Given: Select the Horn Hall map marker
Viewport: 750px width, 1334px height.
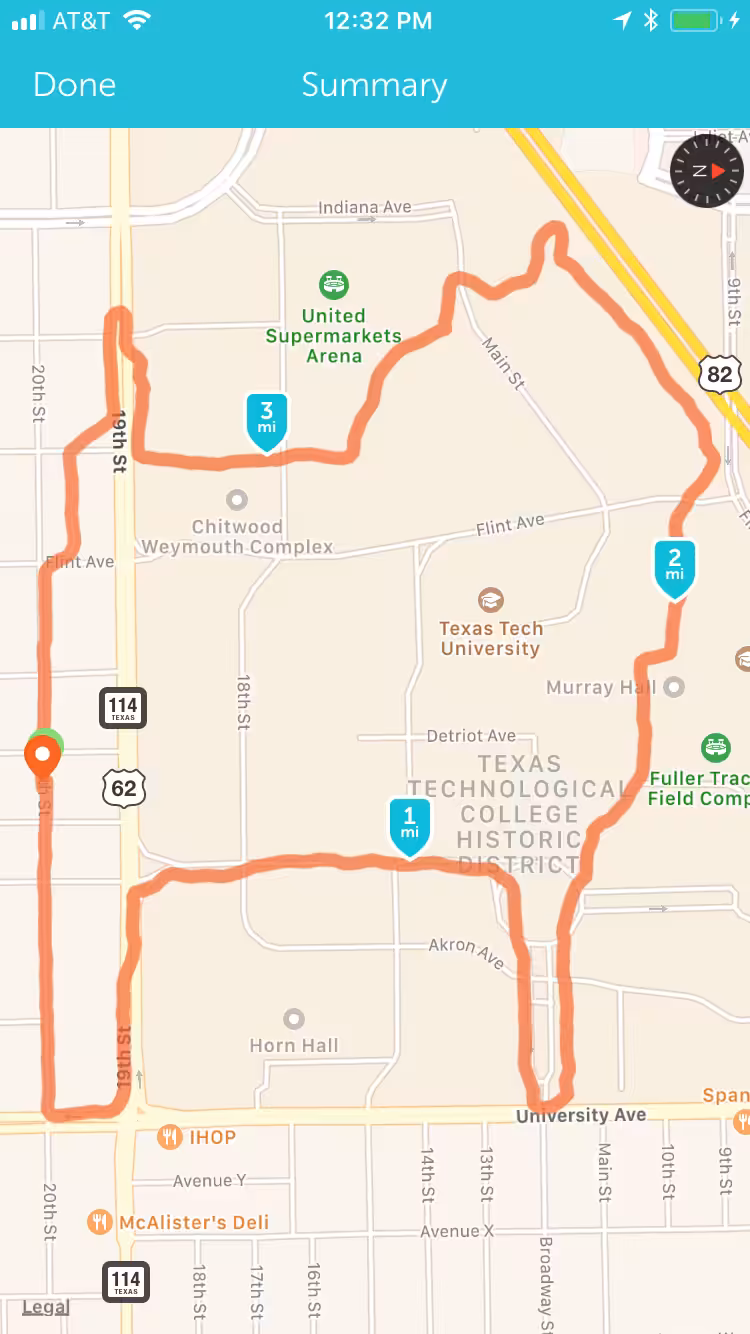Looking at the screenshot, I should click(x=294, y=1019).
